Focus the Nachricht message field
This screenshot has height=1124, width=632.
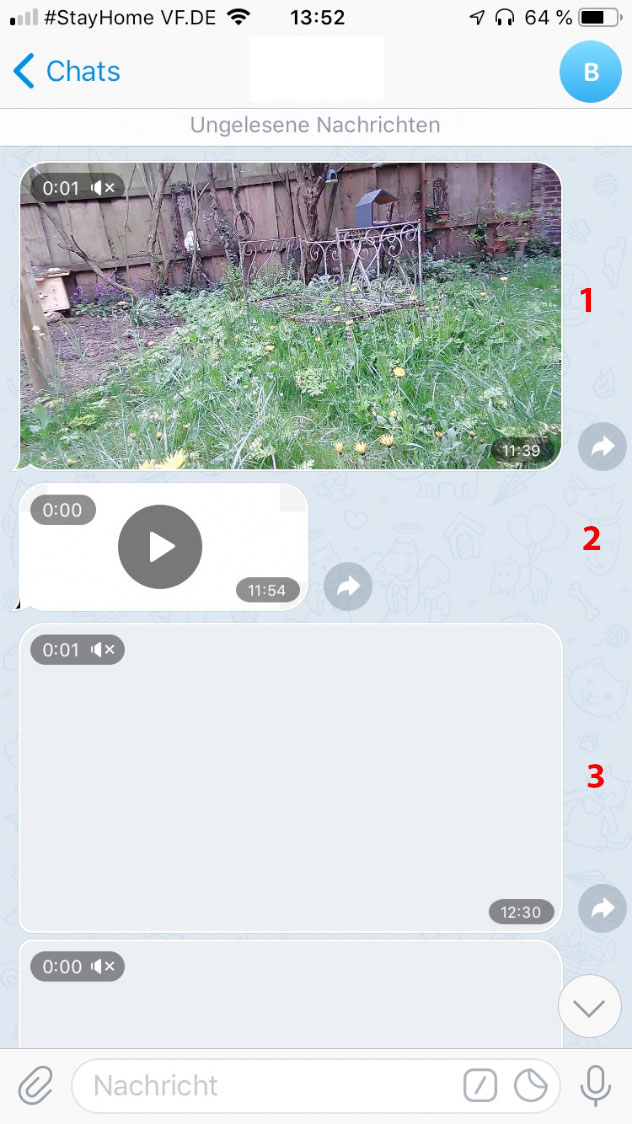[270, 1086]
